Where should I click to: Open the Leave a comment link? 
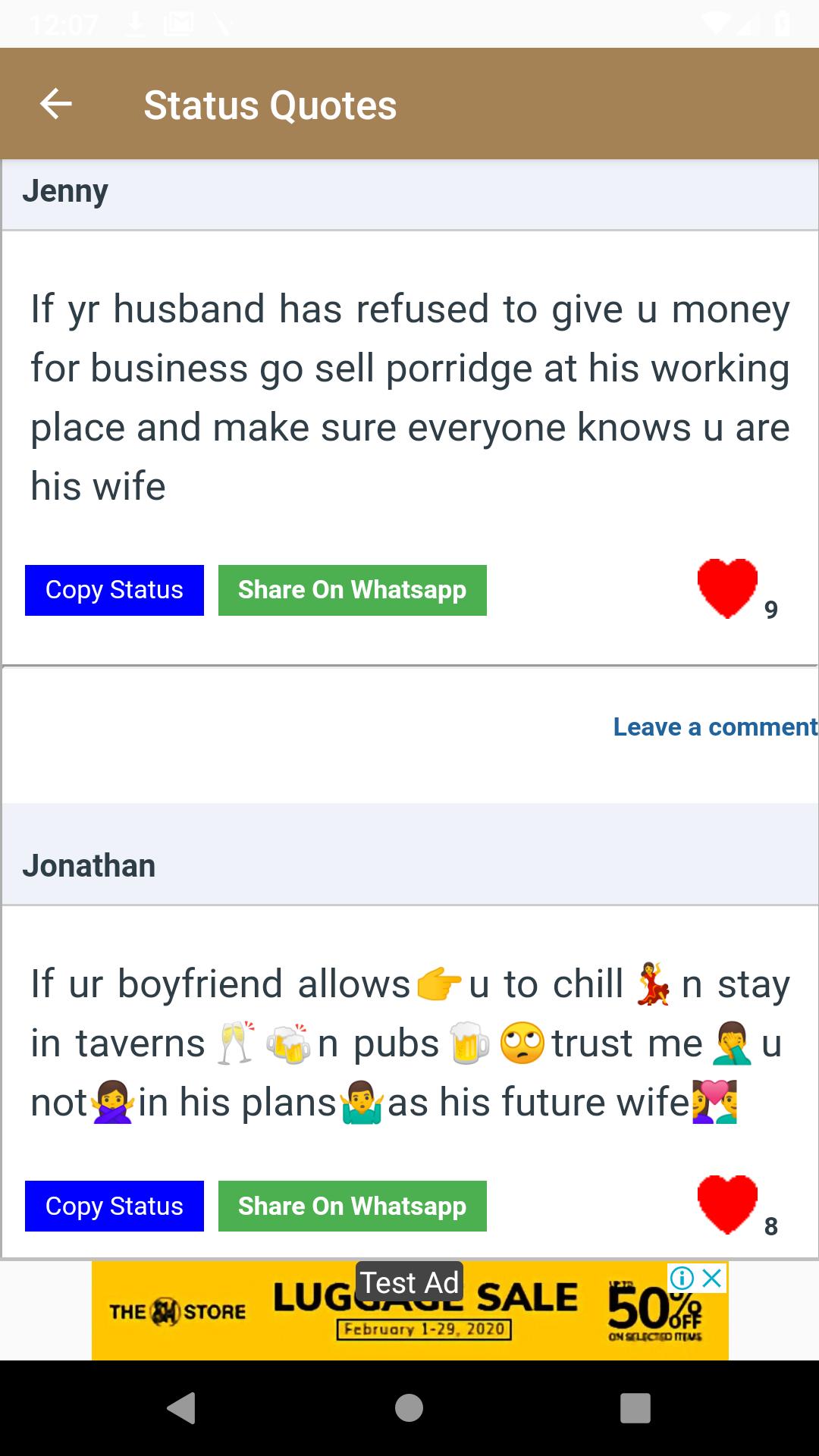click(x=714, y=726)
